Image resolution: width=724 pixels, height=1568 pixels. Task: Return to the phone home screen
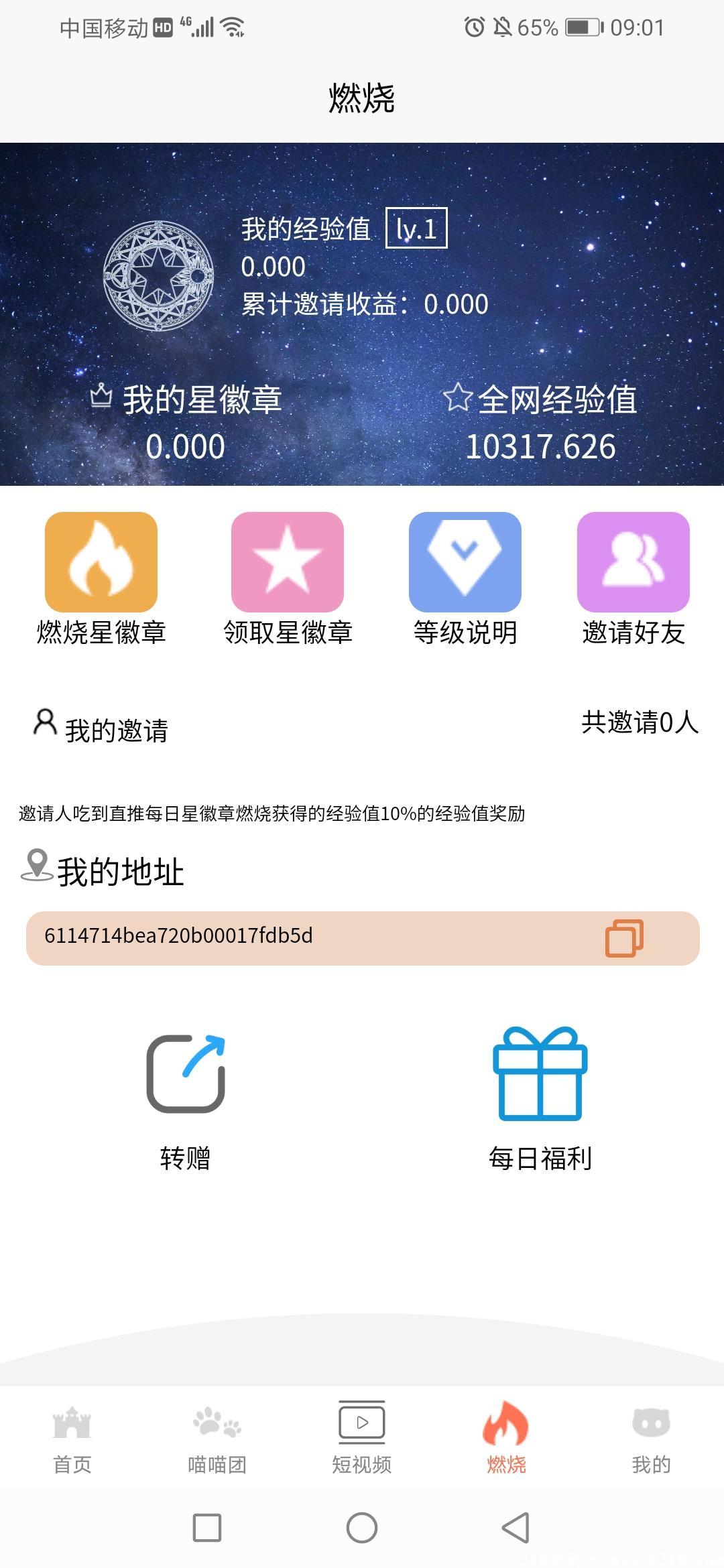click(x=362, y=1528)
